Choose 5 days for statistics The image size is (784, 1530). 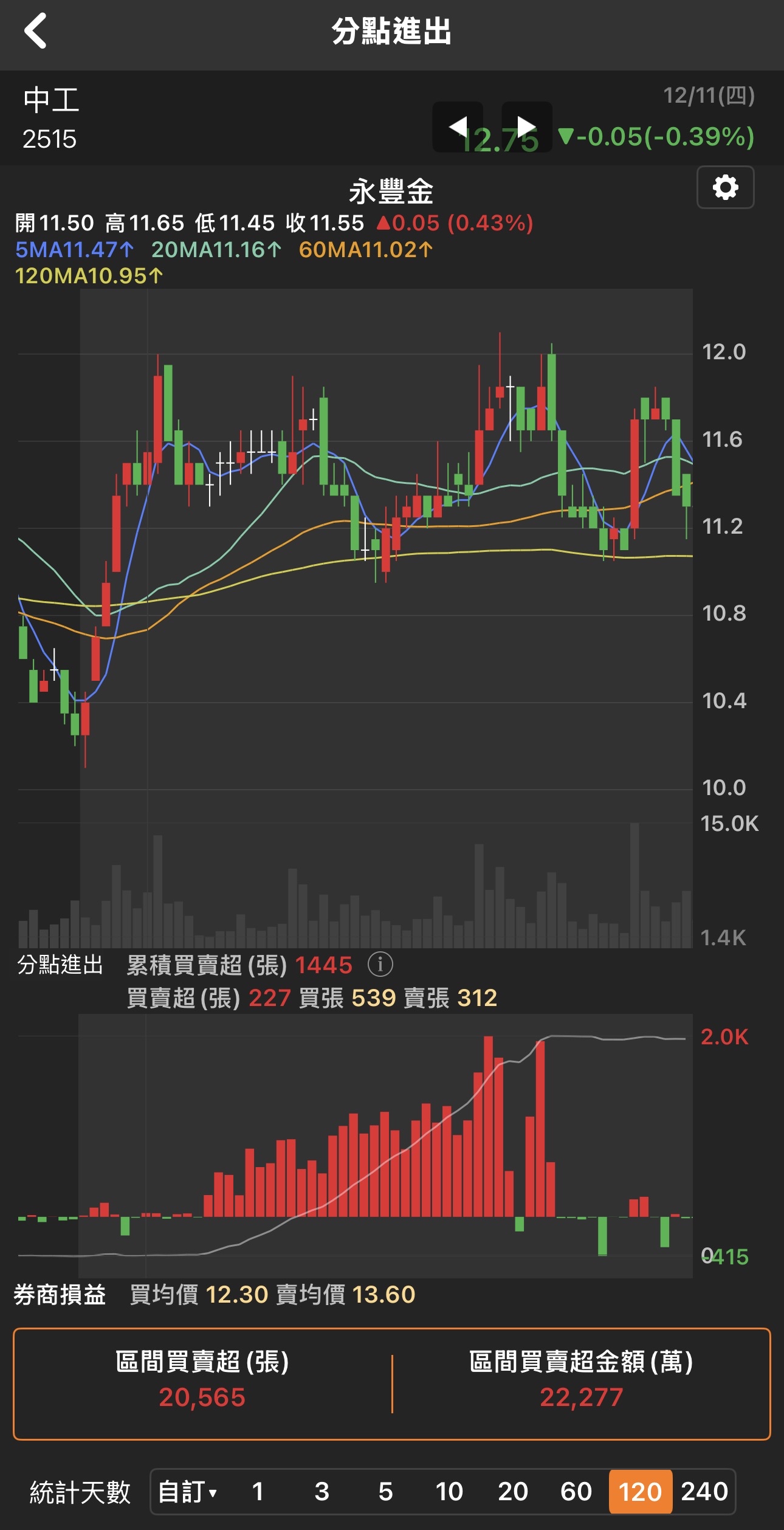(385, 1492)
